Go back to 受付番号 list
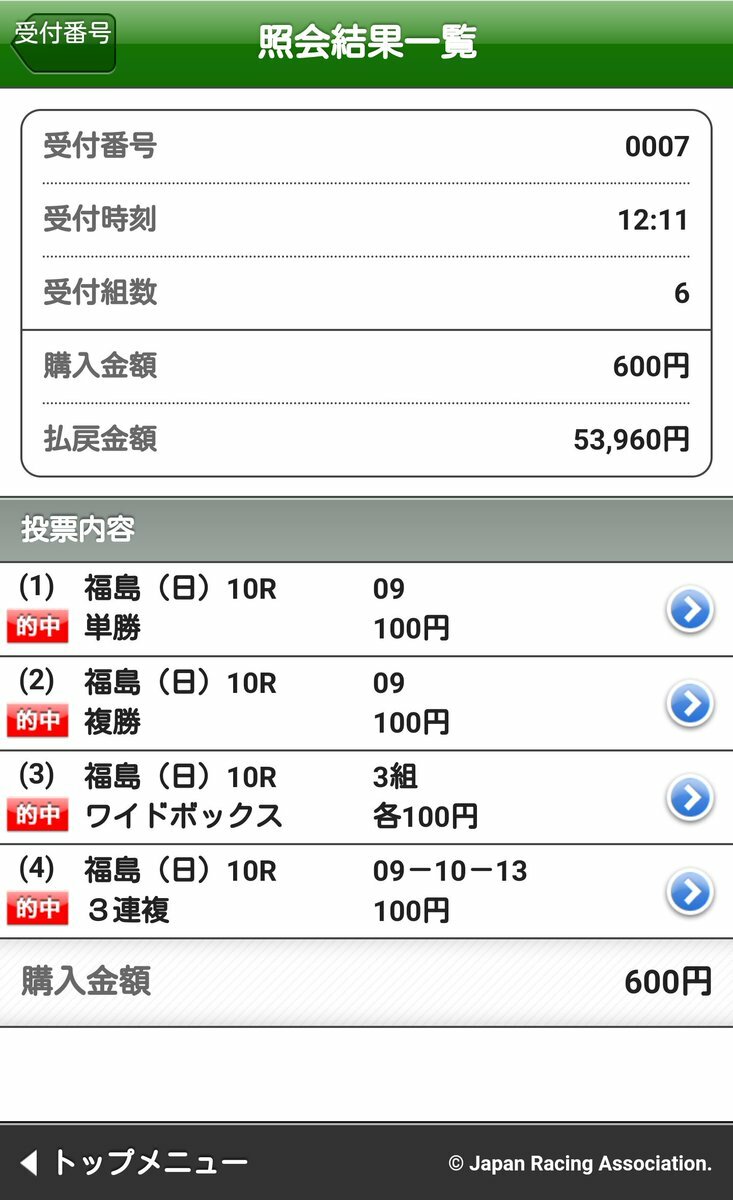 point(62,42)
